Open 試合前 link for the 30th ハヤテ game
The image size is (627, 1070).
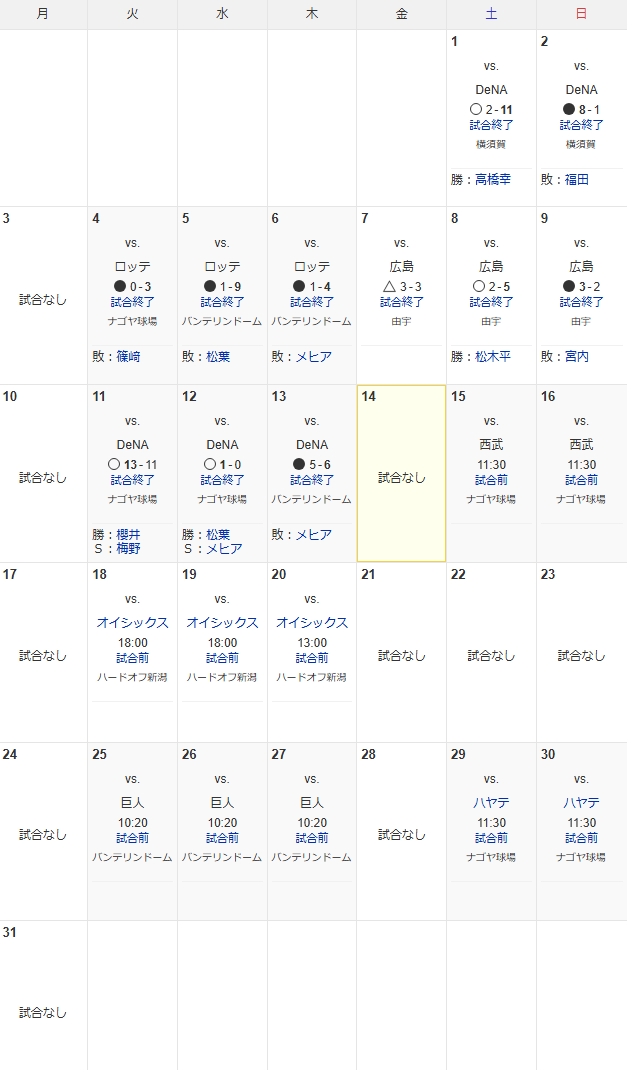point(581,838)
